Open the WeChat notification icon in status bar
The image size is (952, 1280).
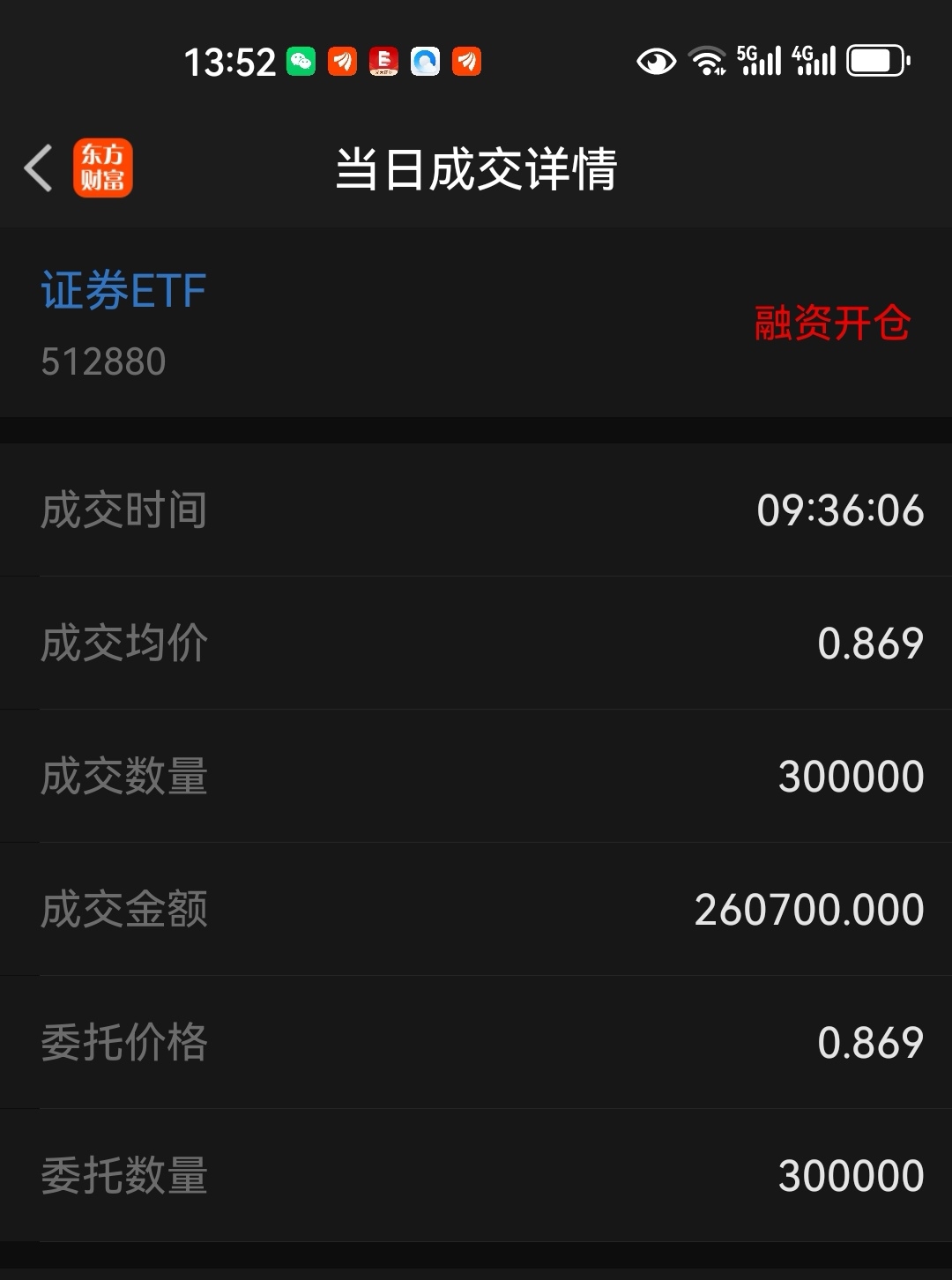pos(303,63)
